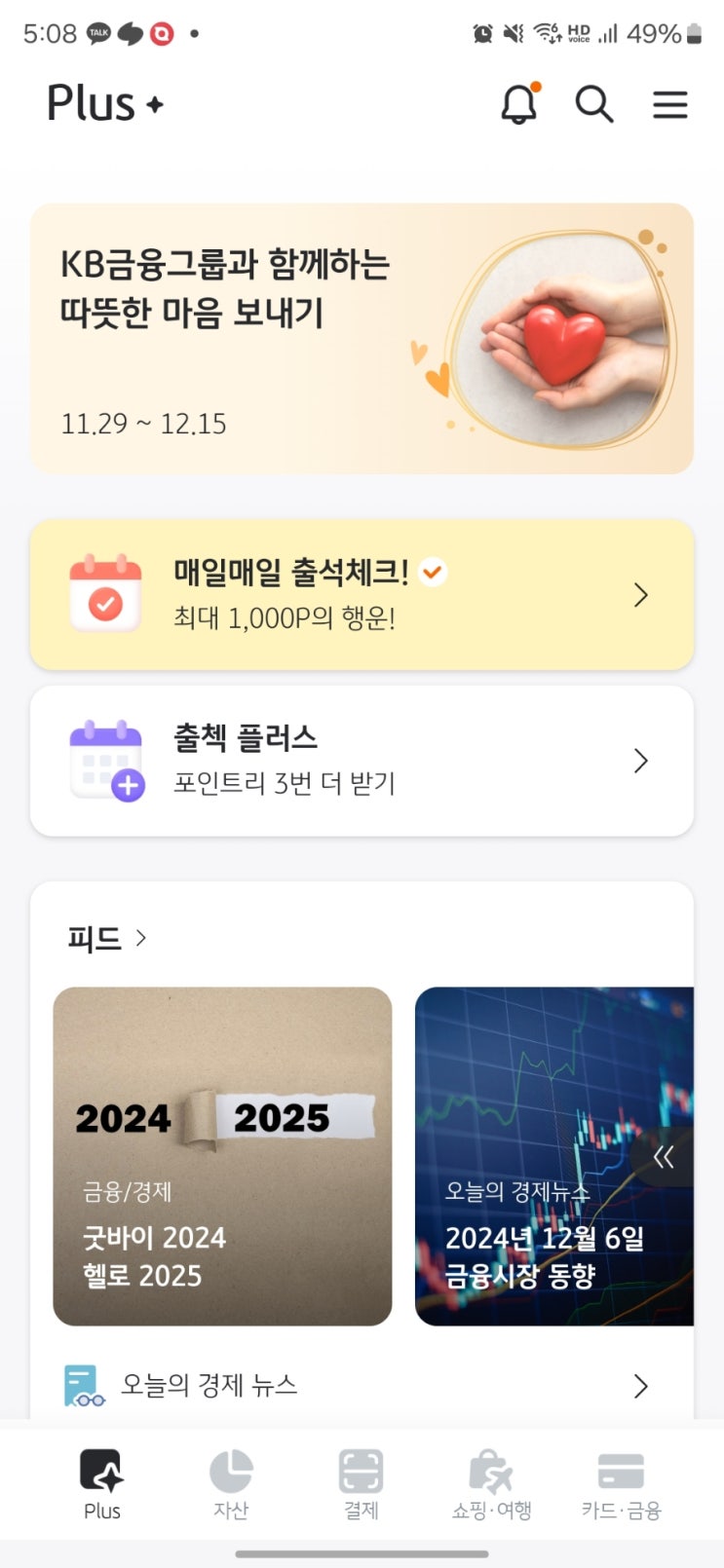Switch to the 결제 tab
The height and width of the screenshot is (1568, 724).
coord(361,1484)
